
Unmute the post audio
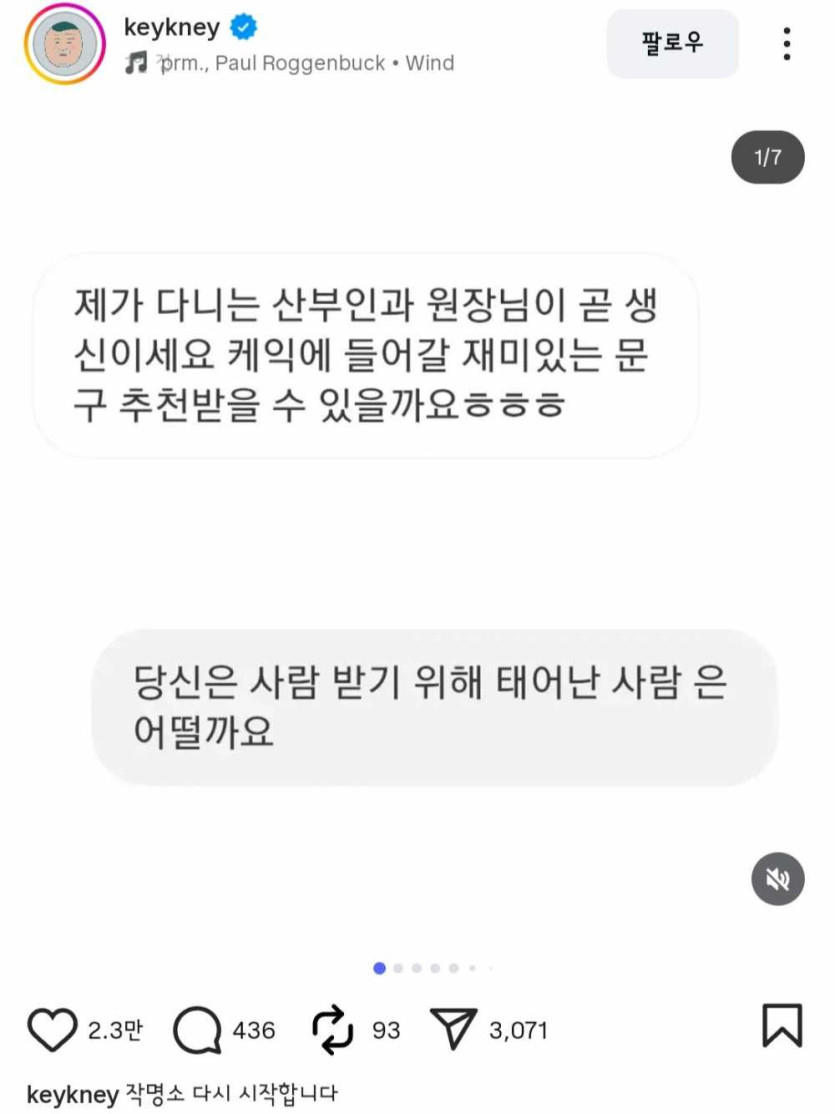777,879
